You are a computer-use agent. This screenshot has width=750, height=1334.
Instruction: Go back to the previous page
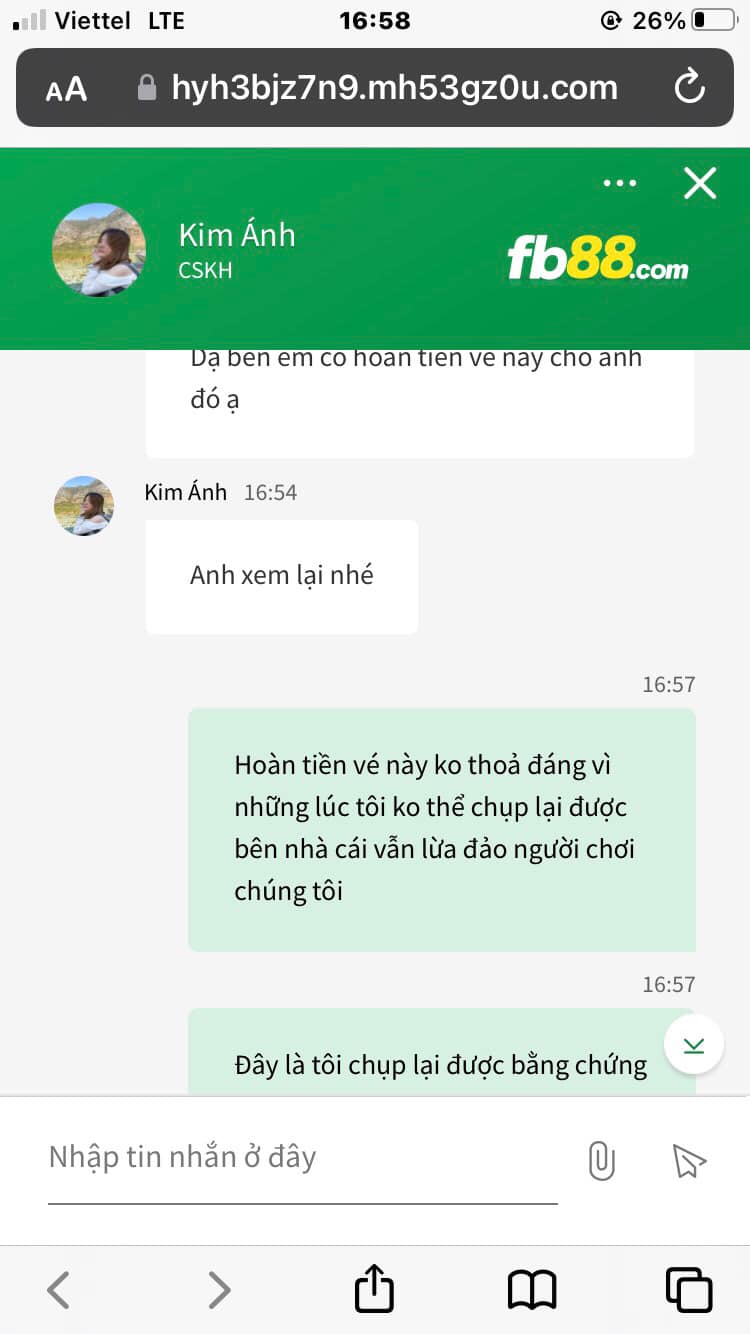(59, 1289)
